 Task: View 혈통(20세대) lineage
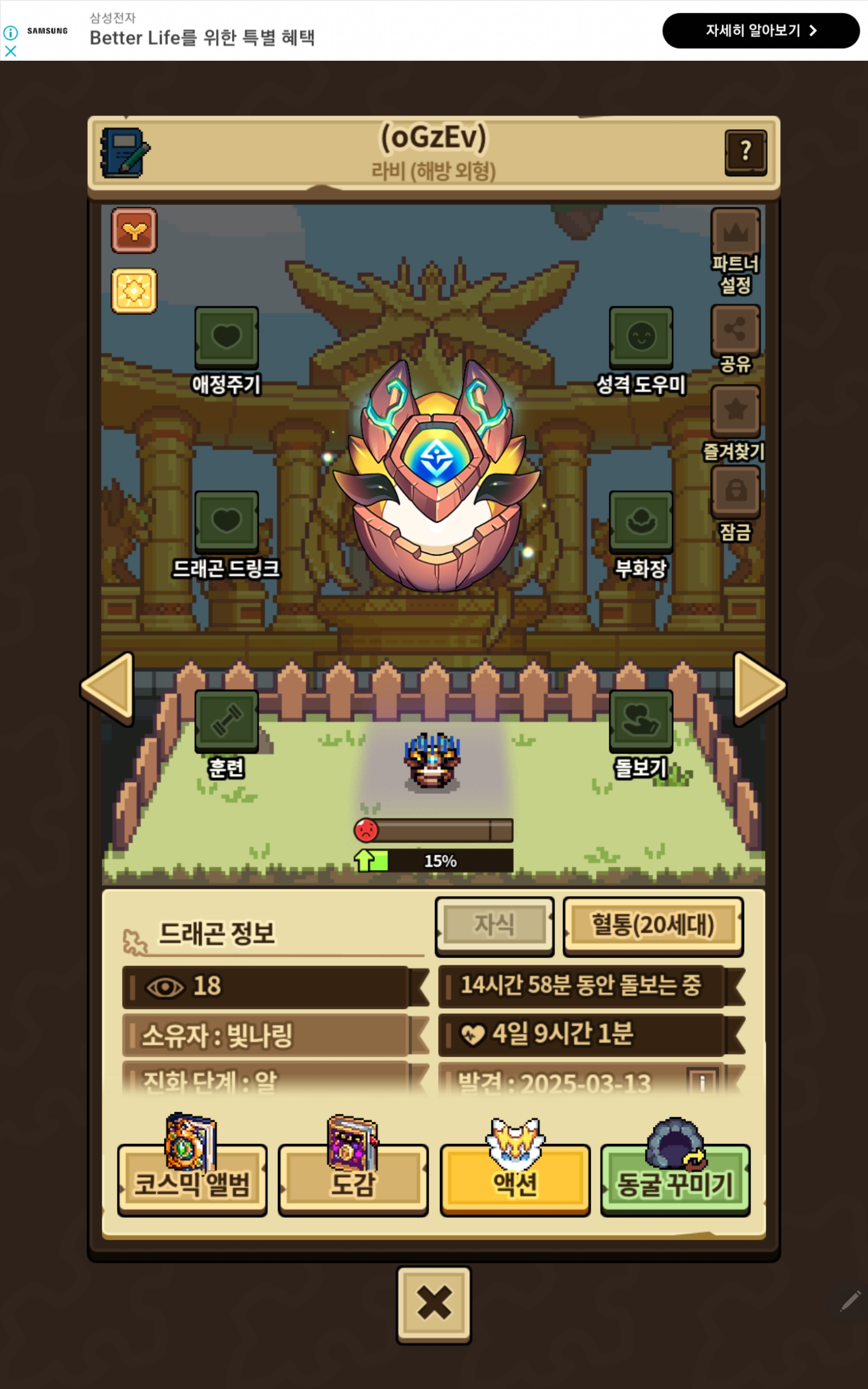tap(653, 925)
